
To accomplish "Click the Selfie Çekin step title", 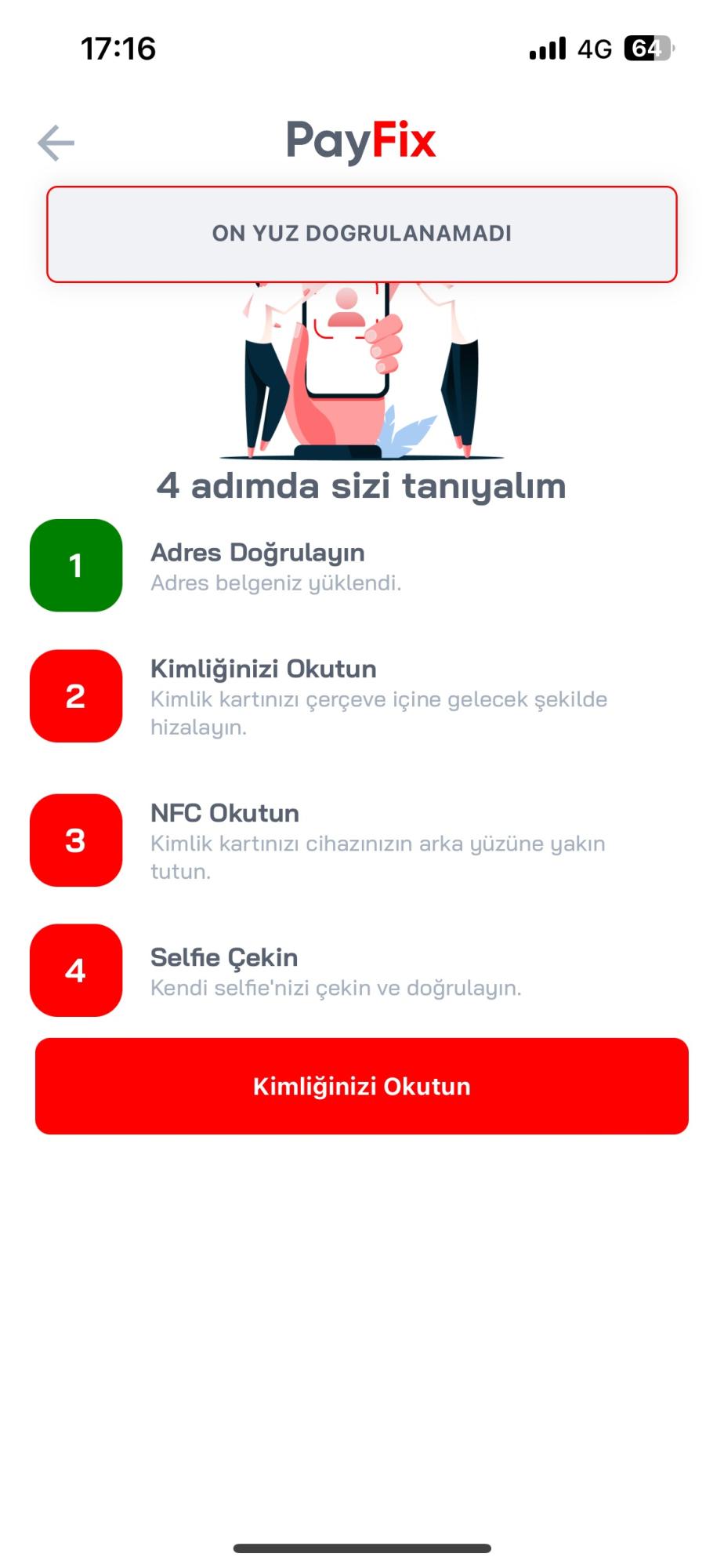I will 225,957.
